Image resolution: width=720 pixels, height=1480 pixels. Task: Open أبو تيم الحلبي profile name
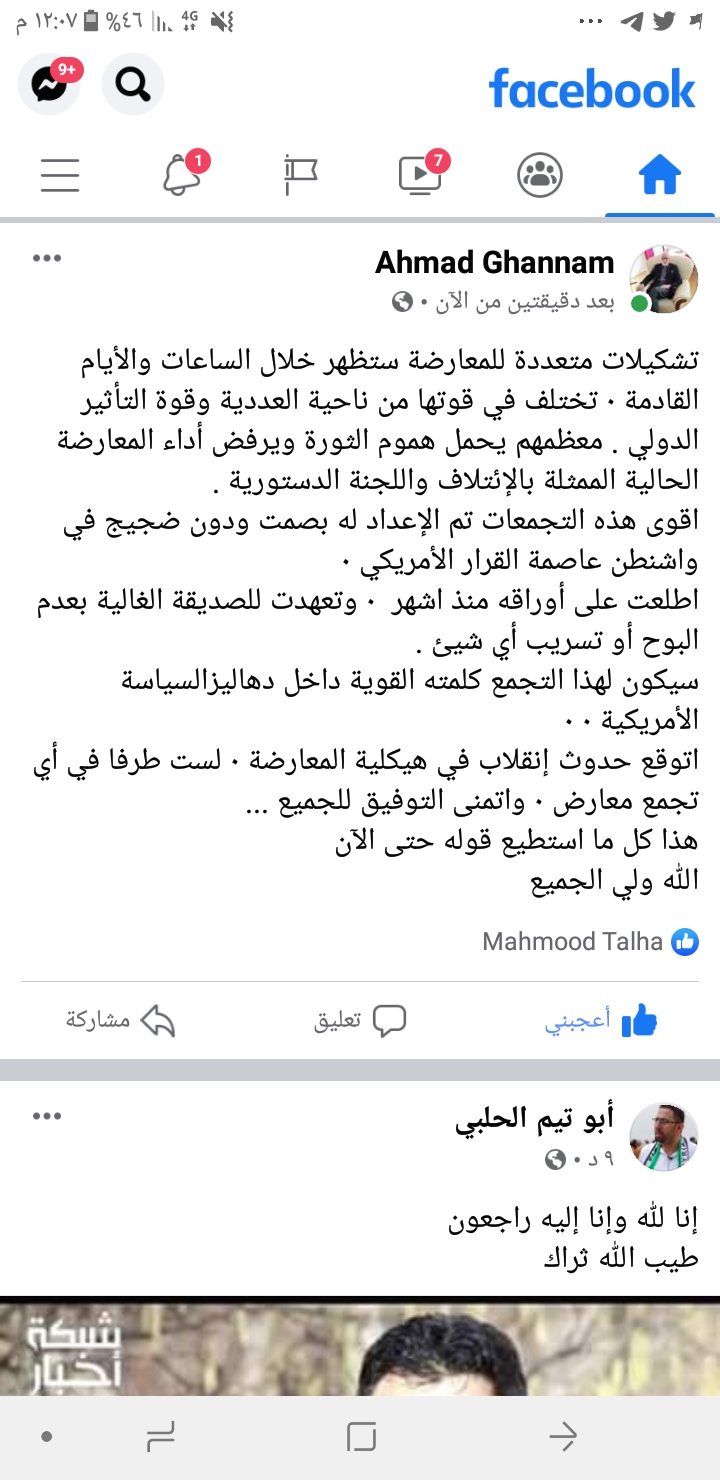535,1117
